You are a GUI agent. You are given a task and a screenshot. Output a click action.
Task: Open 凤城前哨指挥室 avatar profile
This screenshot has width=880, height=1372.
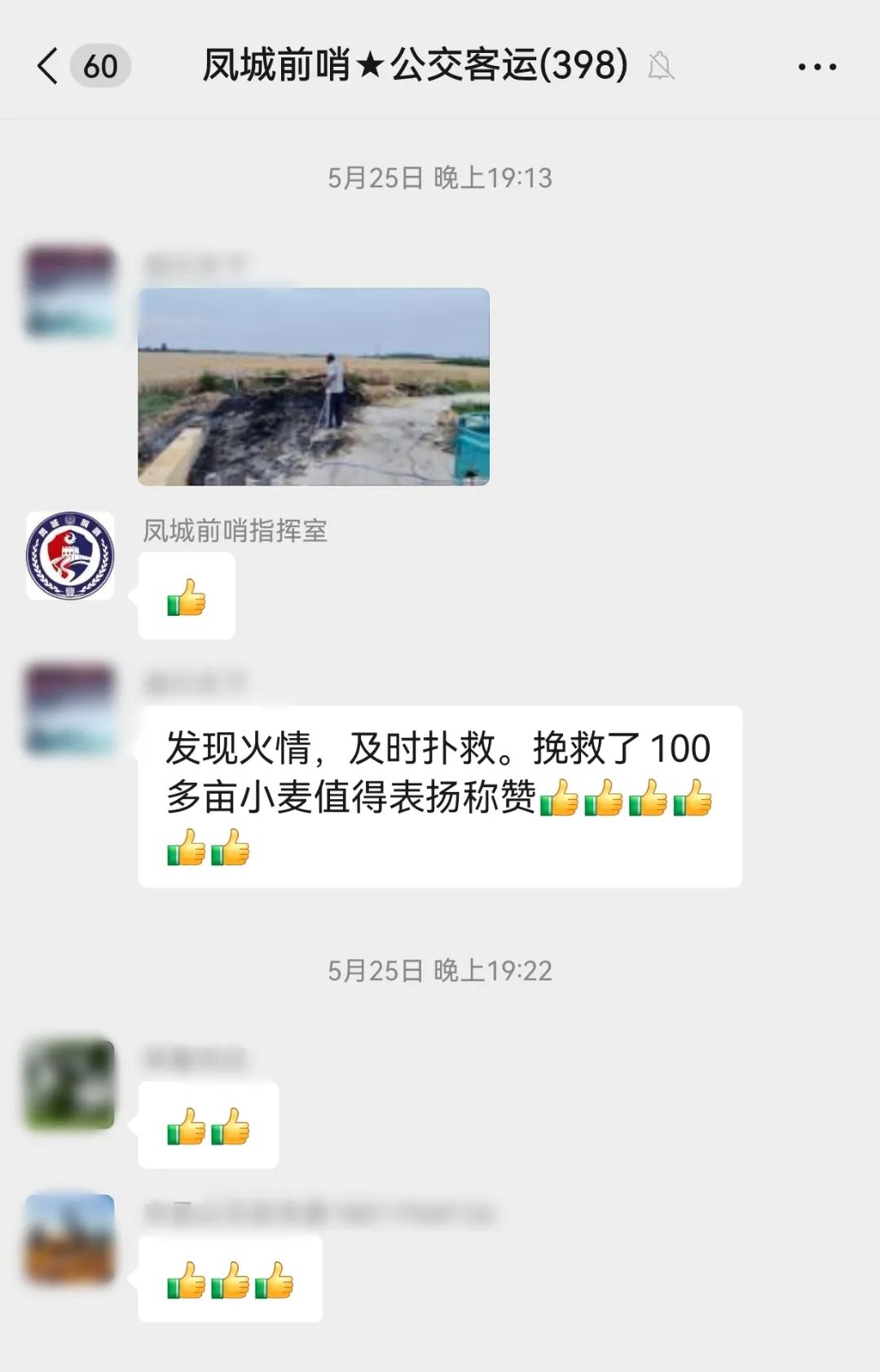coord(70,556)
